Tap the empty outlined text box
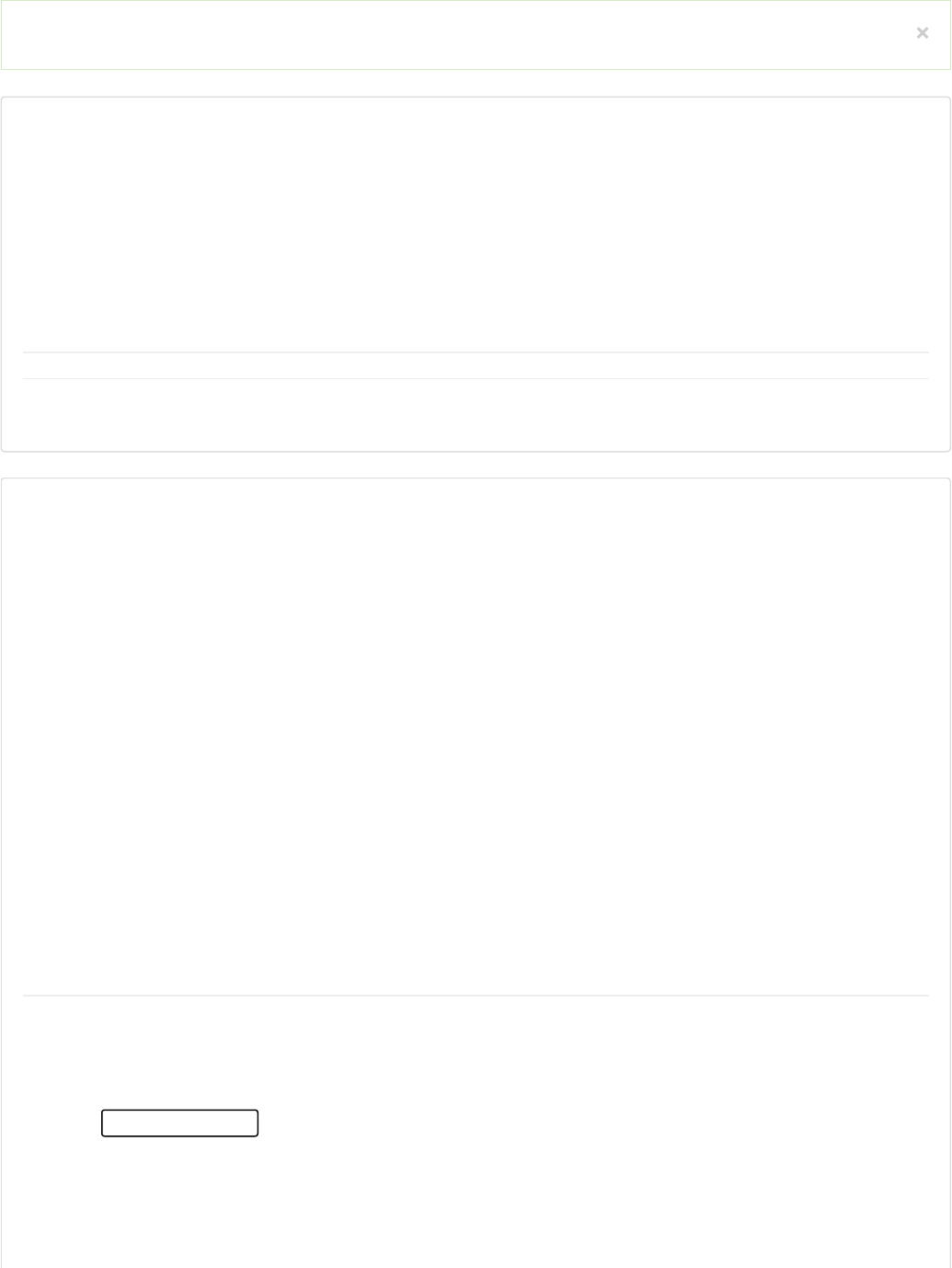Image resolution: width=952 pixels, height=1268 pixels. tap(179, 1123)
